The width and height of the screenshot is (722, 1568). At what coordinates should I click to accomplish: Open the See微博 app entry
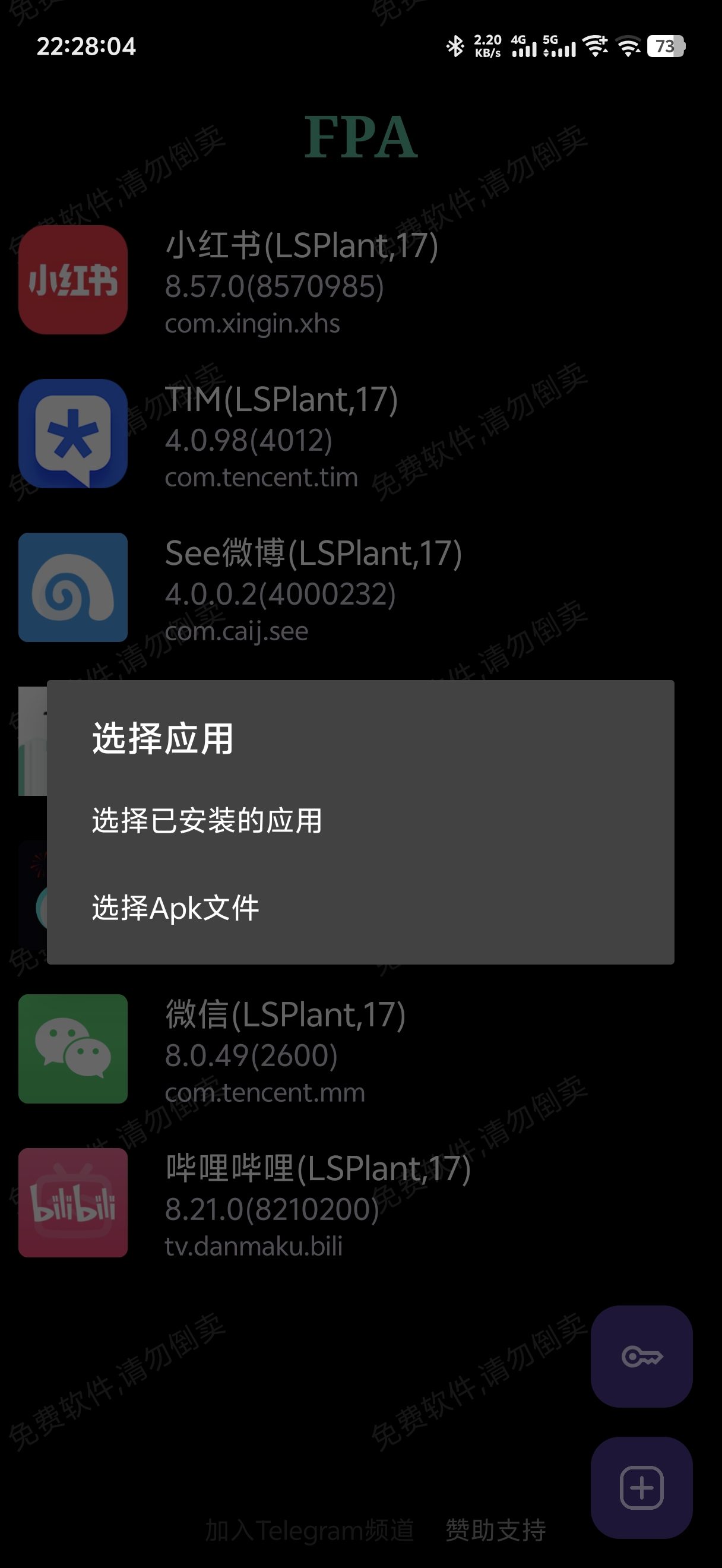tap(313, 588)
